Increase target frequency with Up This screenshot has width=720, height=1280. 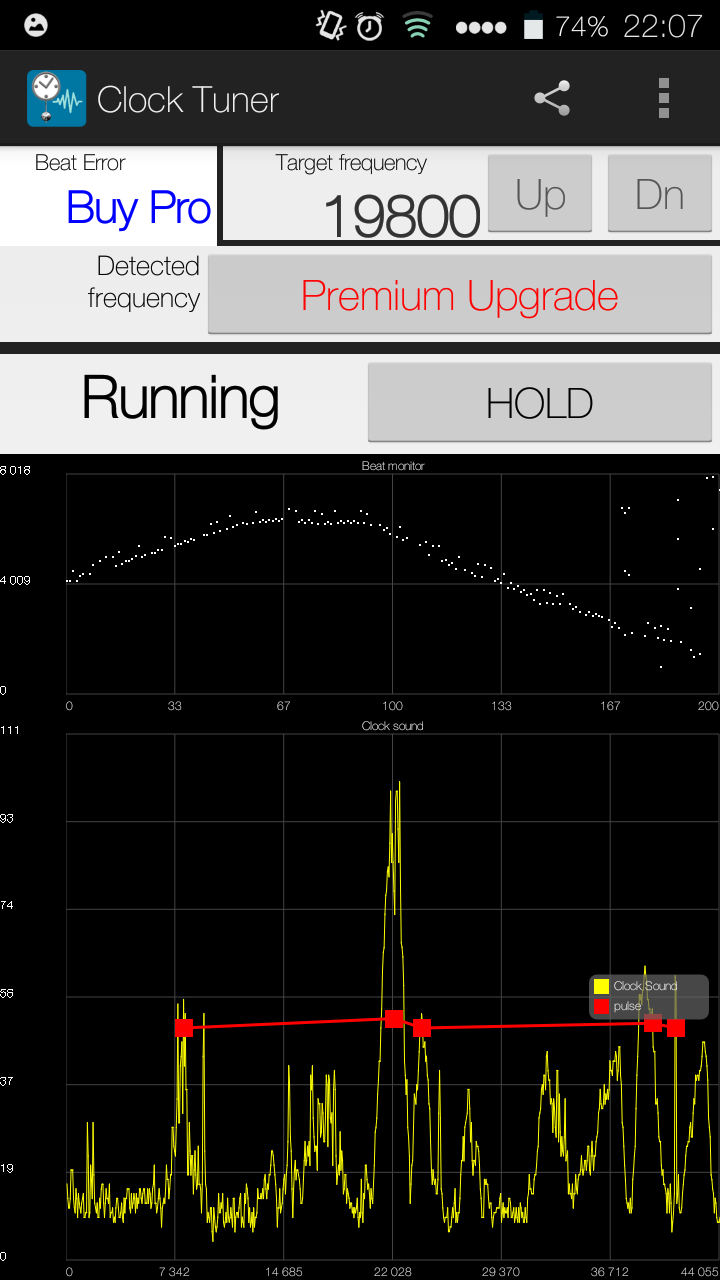(540, 194)
